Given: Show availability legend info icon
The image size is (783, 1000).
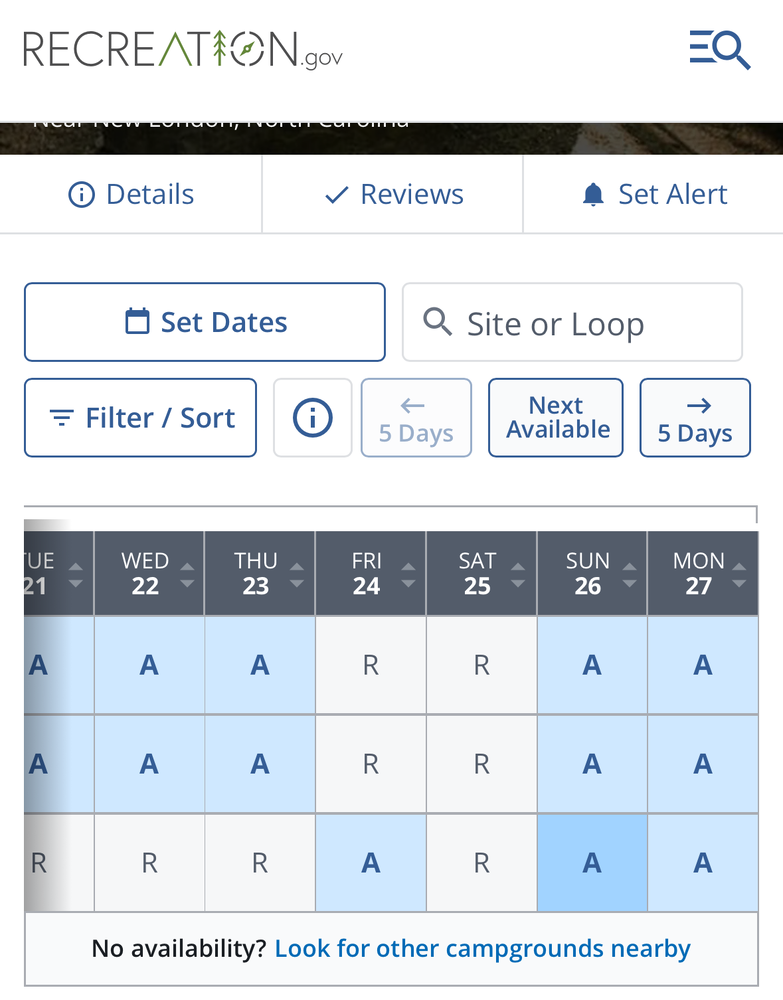Looking at the screenshot, I should tap(312, 418).
